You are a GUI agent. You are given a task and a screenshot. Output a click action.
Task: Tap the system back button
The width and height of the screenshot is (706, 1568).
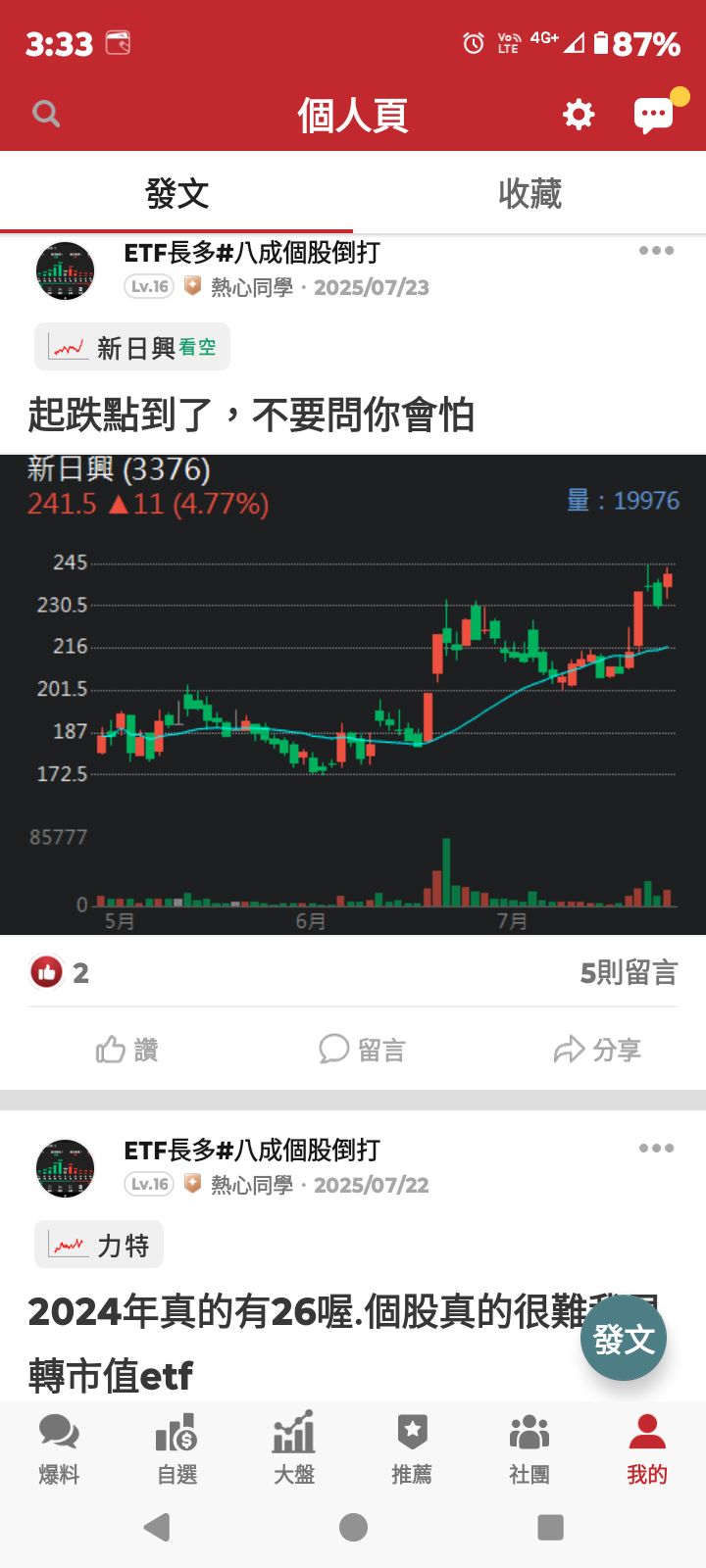(157, 1527)
